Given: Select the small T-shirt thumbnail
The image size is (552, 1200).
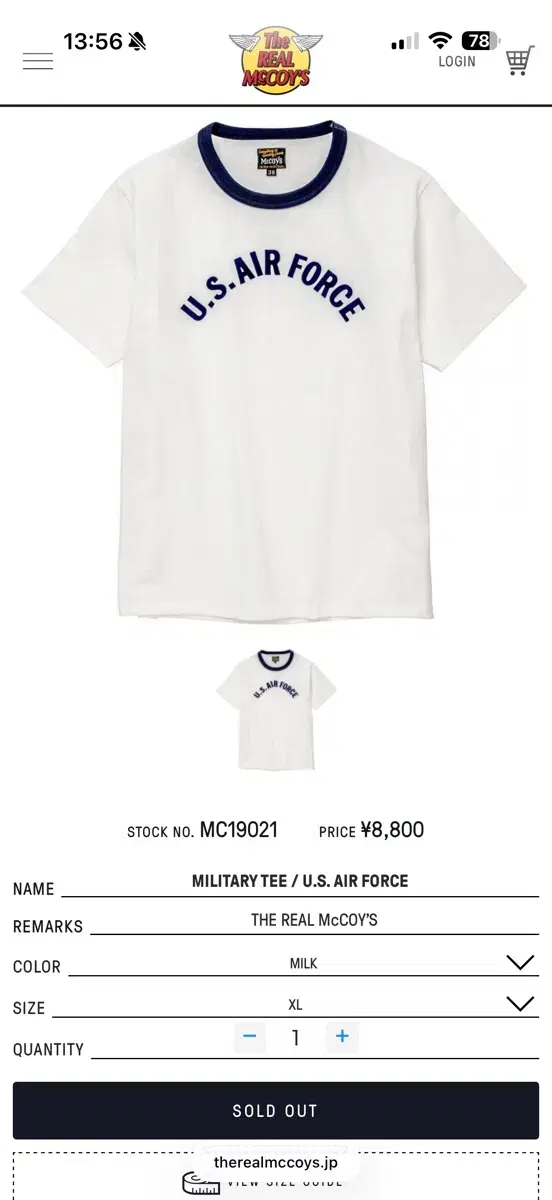Looking at the screenshot, I should 276,710.
